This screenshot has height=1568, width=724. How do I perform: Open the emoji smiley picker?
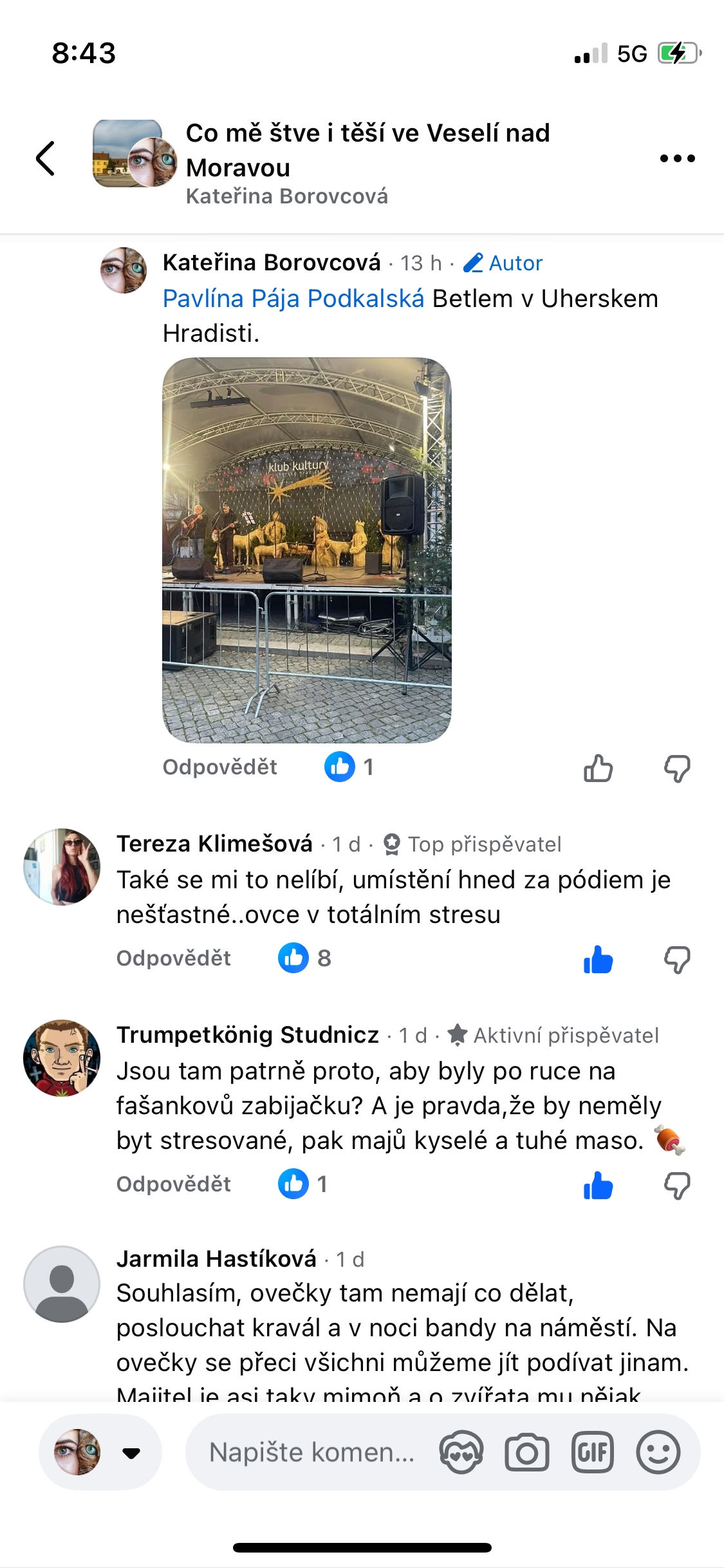tap(658, 1452)
